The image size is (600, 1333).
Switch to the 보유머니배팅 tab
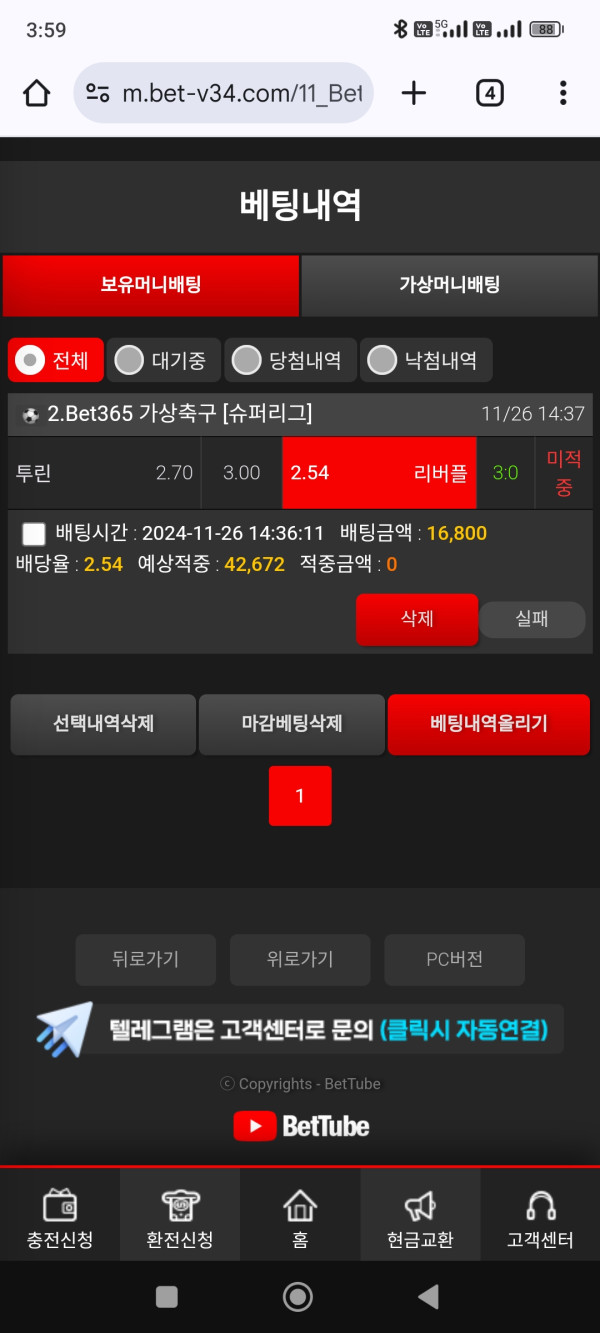click(x=151, y=285)
